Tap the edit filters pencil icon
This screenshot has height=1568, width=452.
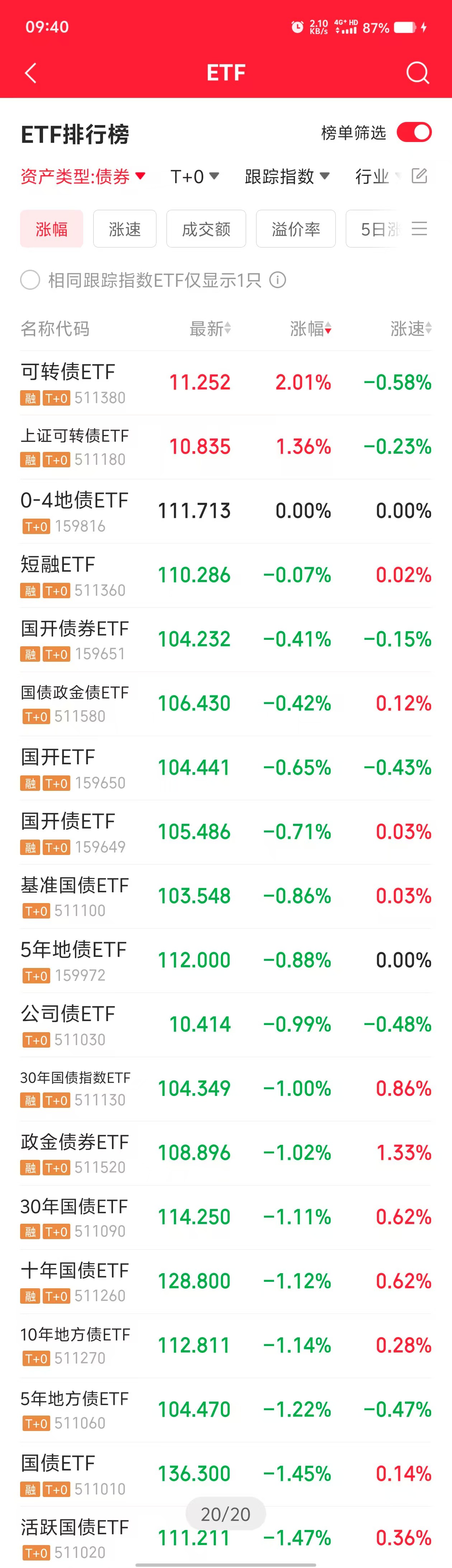coord(419,176)
